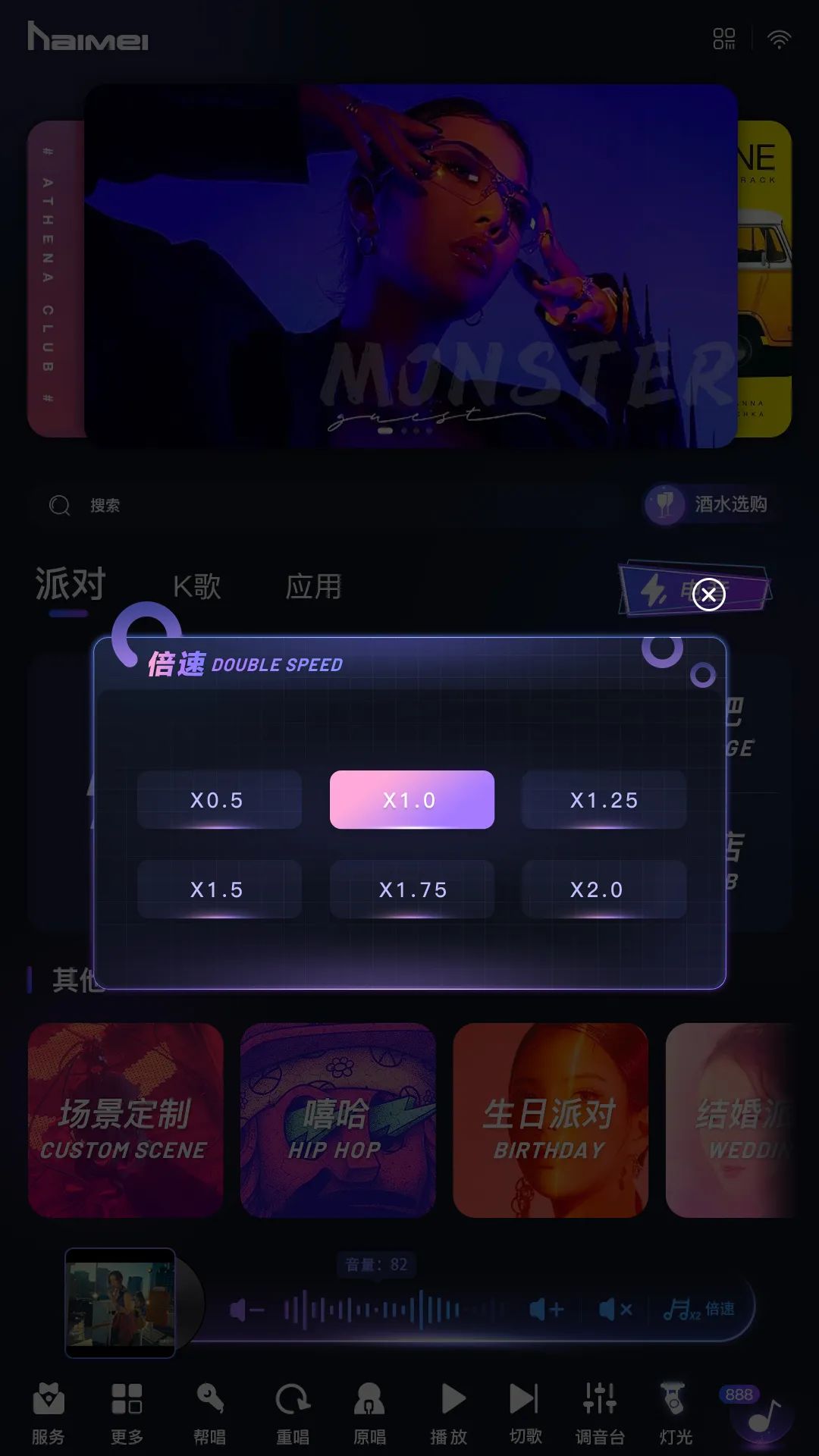The width and height of the screenshot is (819, 1456).
Task: Choose the X1.0 speed option
Action: tap(412, 800)
